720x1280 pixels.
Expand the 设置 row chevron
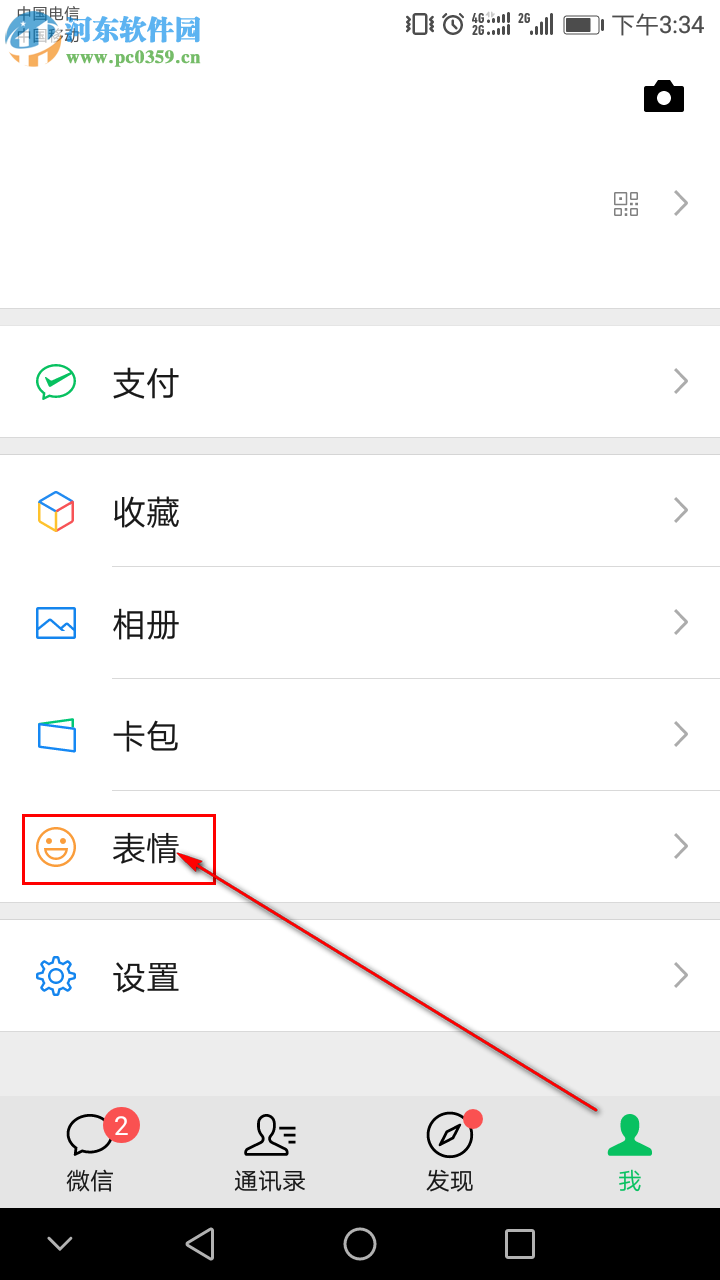681,975
